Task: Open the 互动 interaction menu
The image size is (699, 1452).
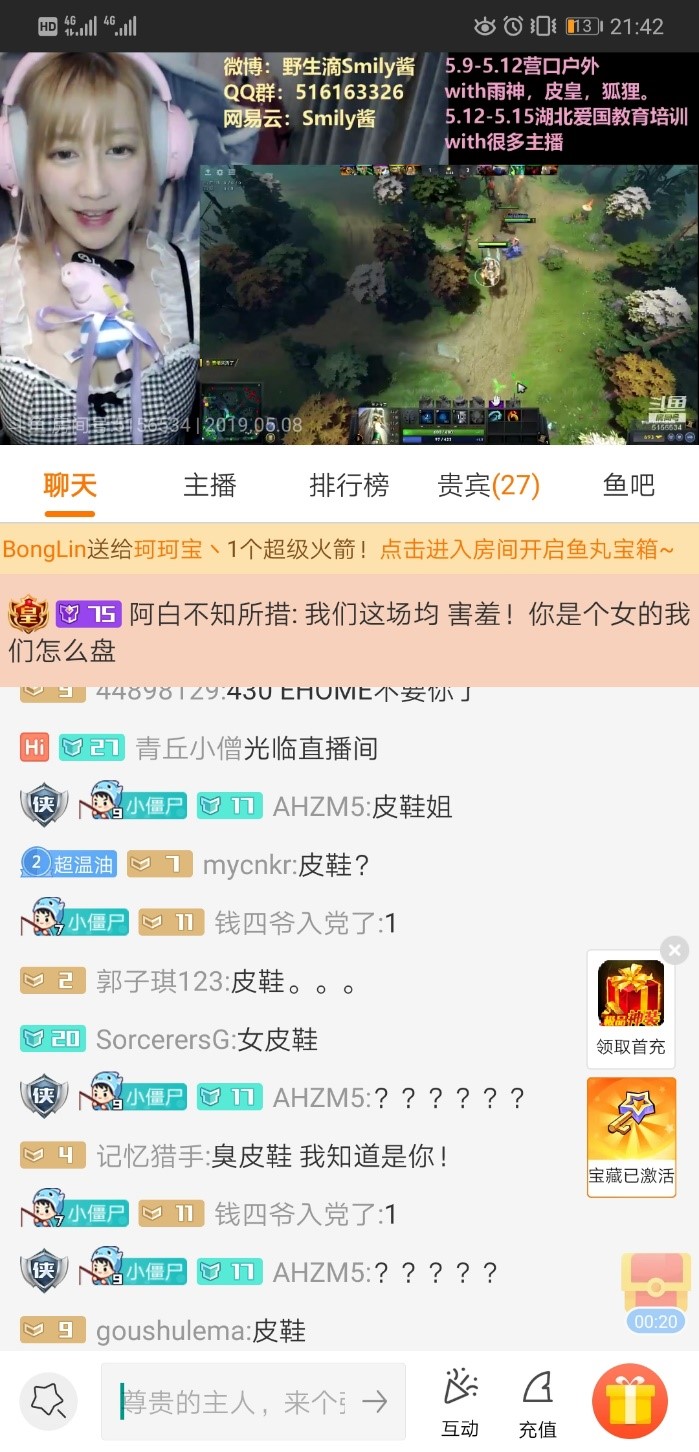Action: [460, 1402]
